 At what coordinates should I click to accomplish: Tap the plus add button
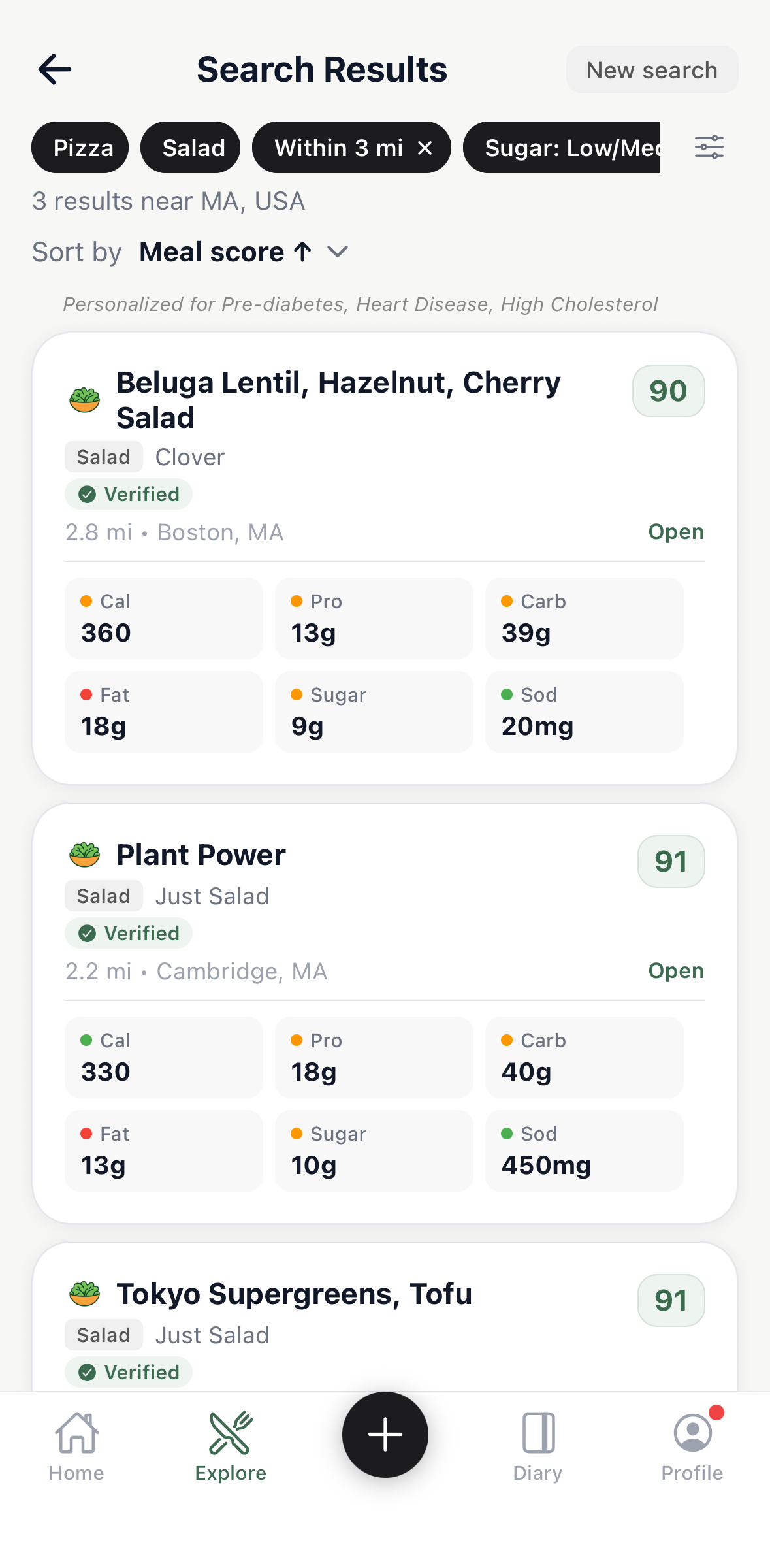pyautogui.click(x=385, y=1435)
